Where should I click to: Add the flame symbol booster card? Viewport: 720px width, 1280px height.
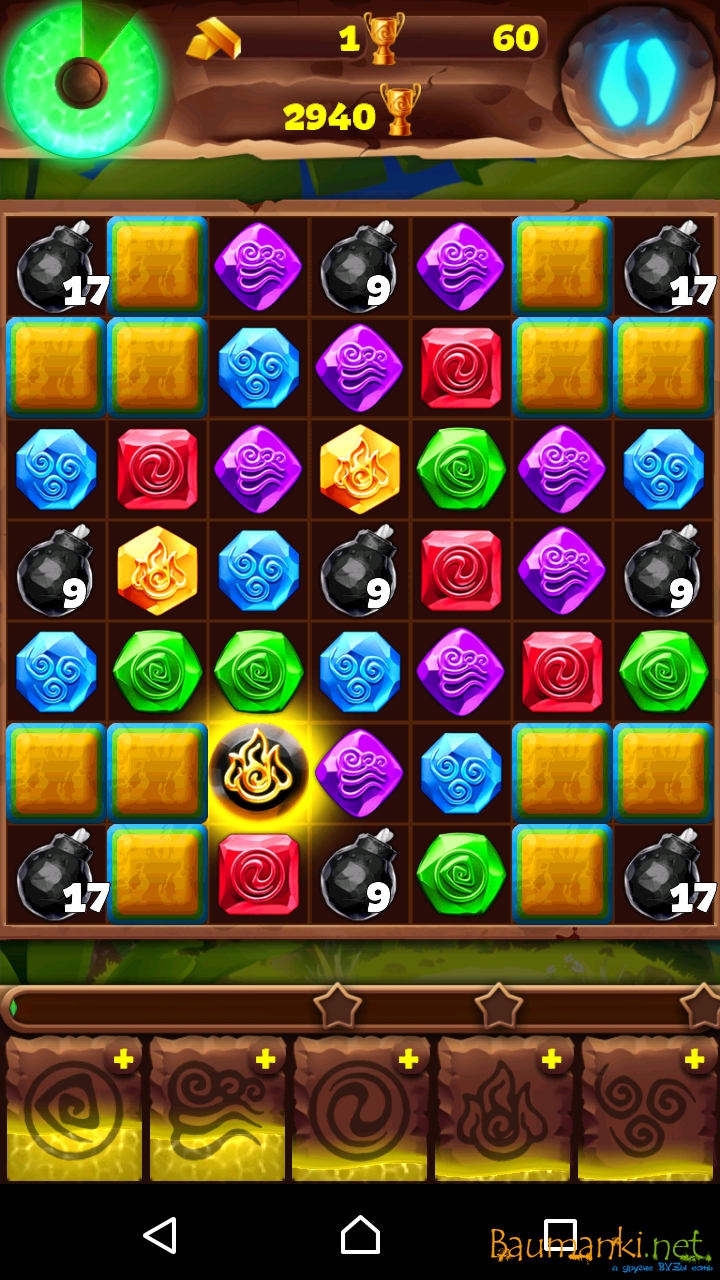(550, 1060)
